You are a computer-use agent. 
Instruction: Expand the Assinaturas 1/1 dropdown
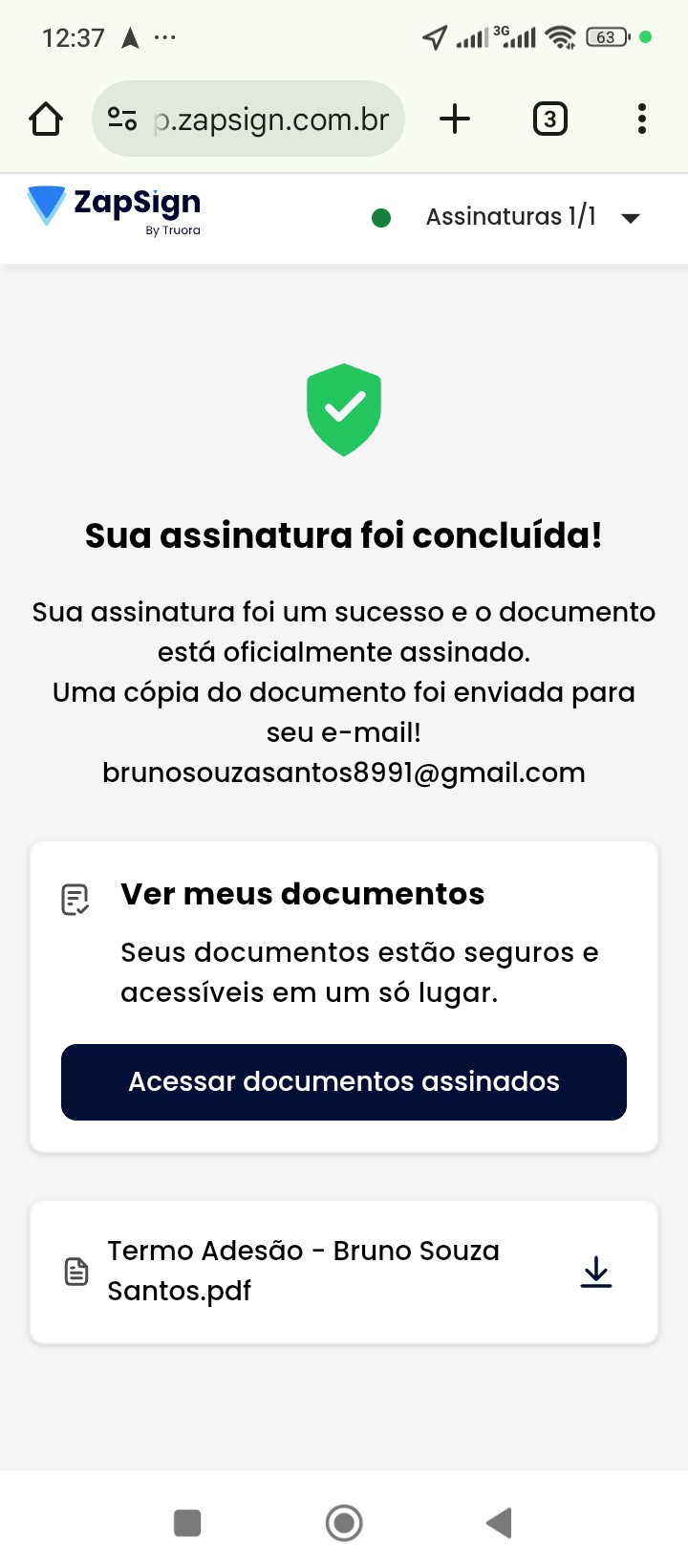click(630, 218)
